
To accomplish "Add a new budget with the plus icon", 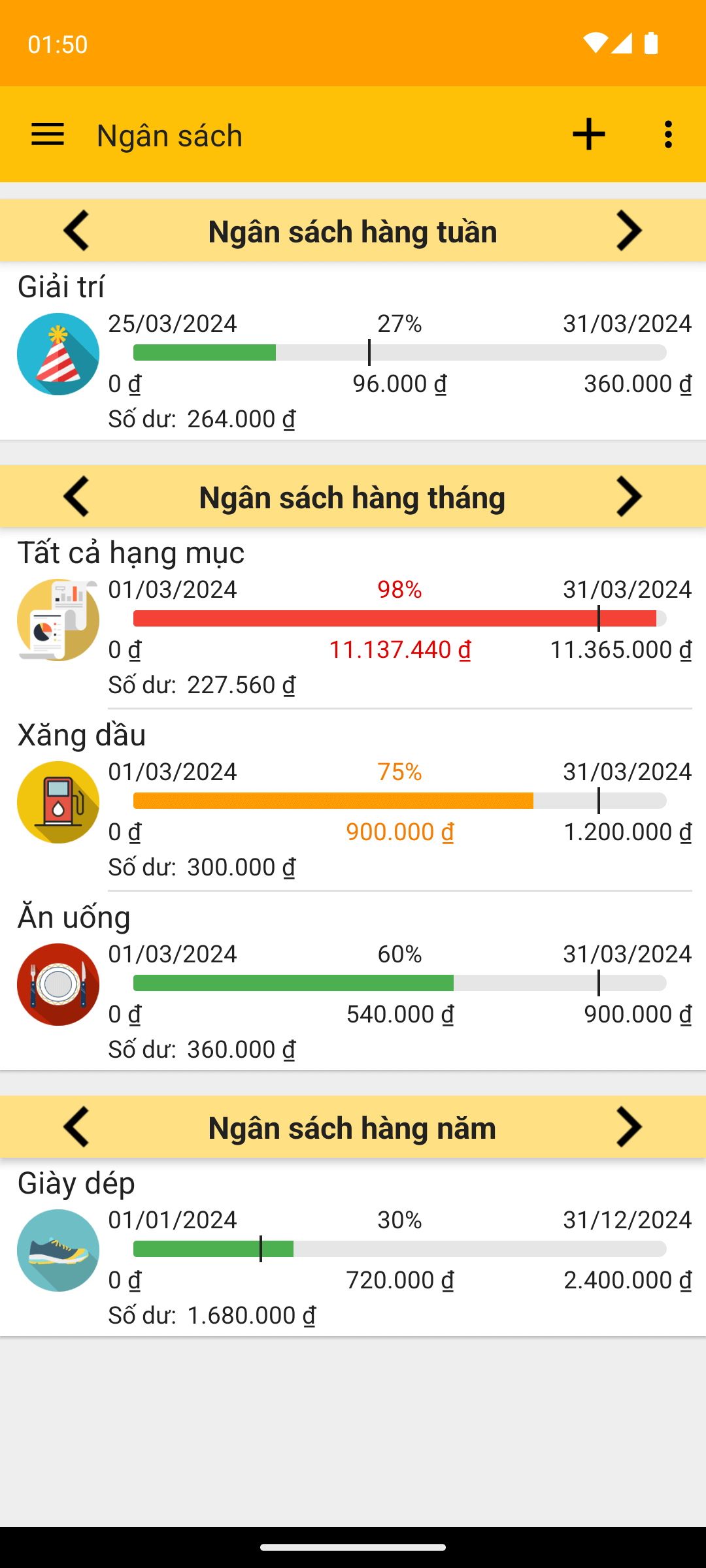I will (588, 135).
